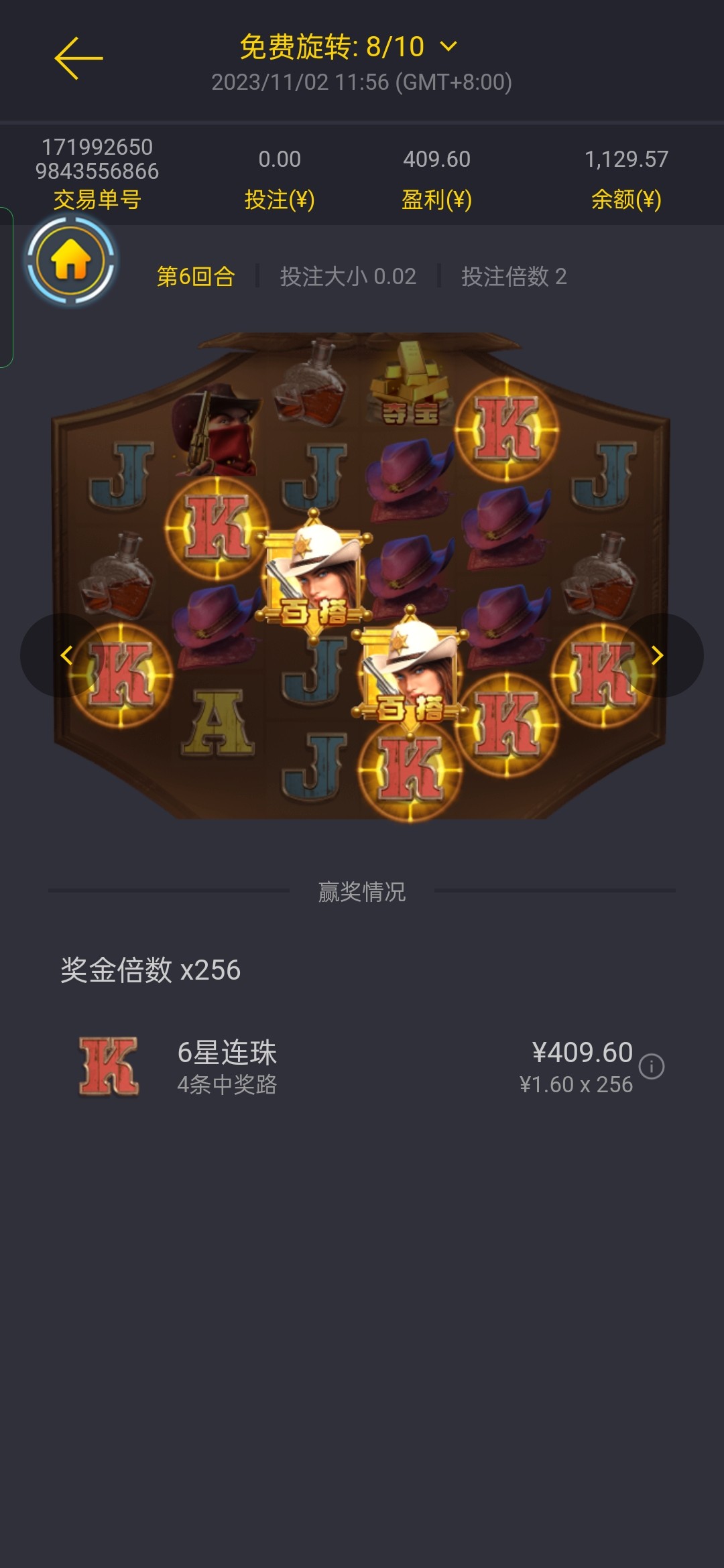This screenshot has height=1568, width=724.
Task: Go back using the yellow arrow
Action: pos(78,58)
